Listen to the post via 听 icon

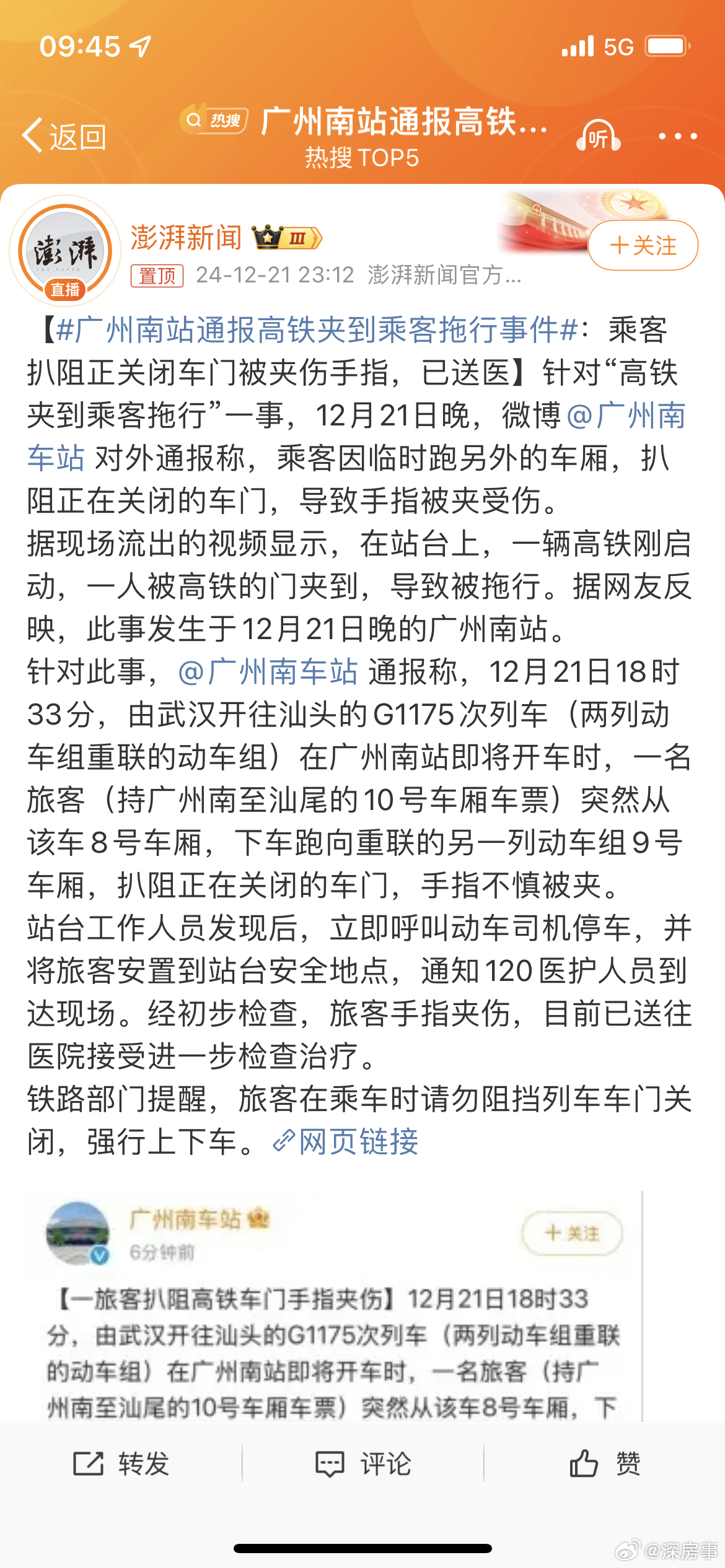pos(598,136)
